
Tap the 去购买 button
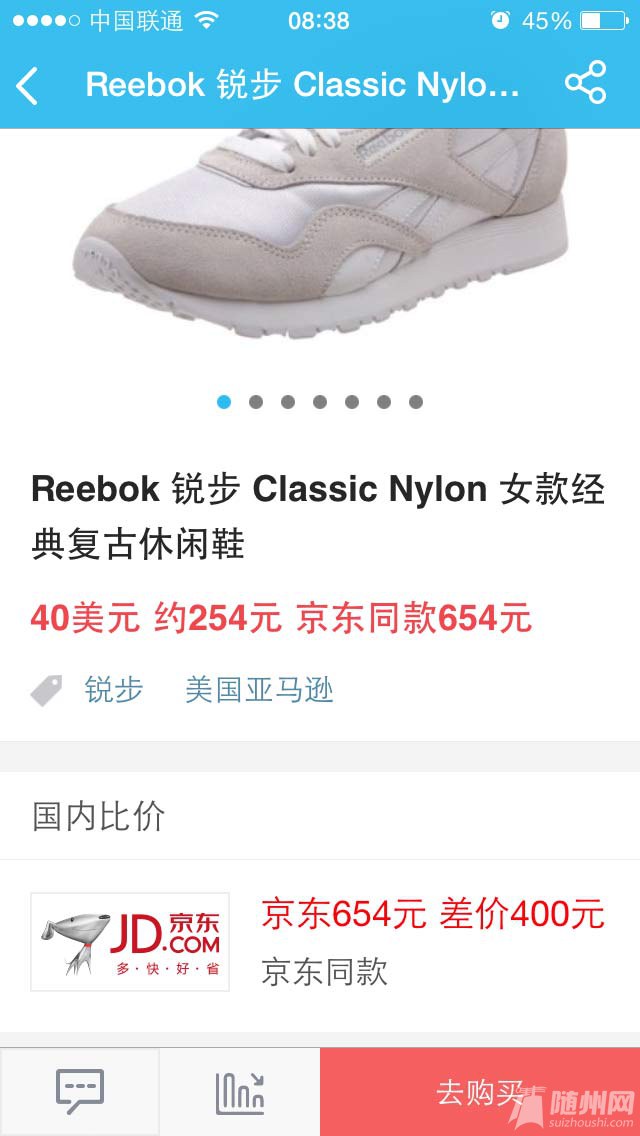[480, 1092]
